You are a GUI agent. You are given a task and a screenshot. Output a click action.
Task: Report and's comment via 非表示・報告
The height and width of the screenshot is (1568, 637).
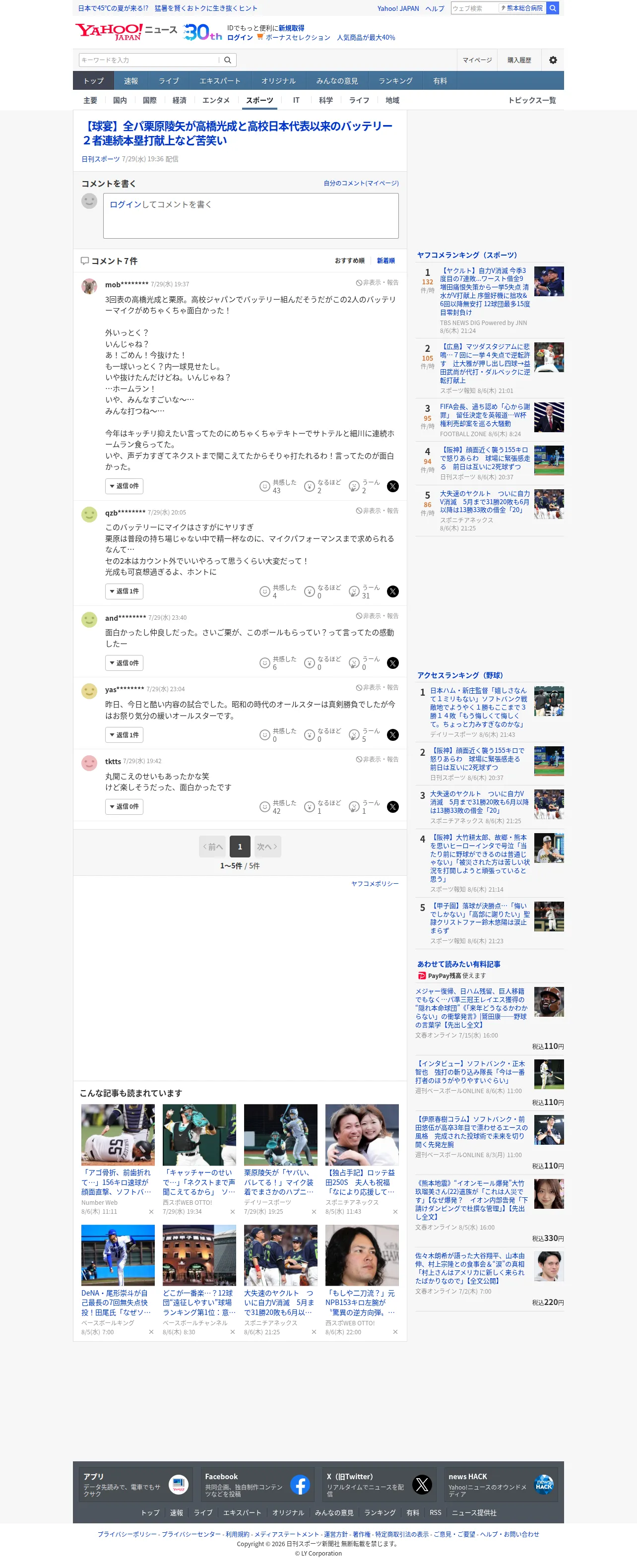(377, 616)
